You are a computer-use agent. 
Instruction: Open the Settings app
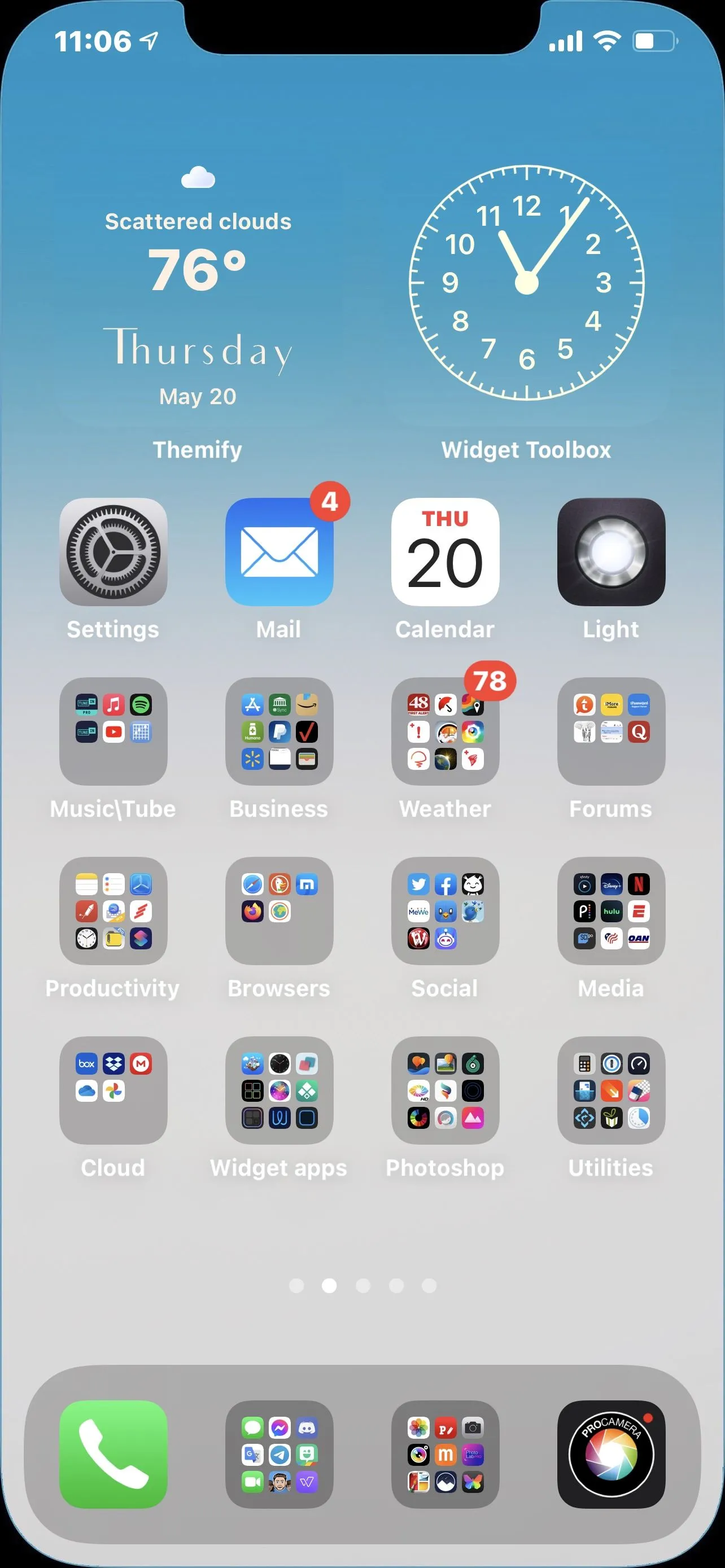click(x=113, y=551)
